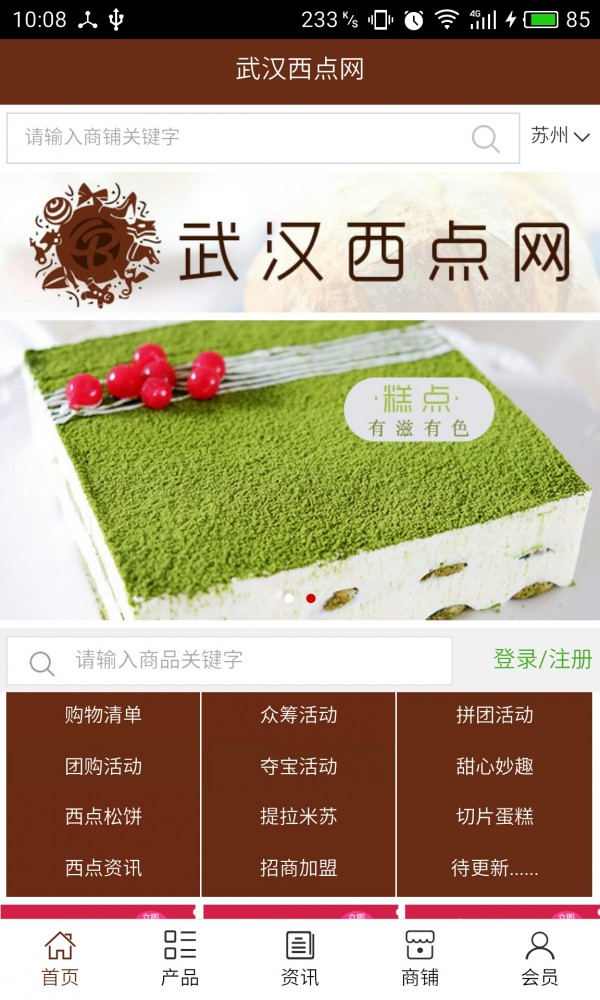Select 夺宝活动 category
The image size is (600, 1000).
click(298, 766)
